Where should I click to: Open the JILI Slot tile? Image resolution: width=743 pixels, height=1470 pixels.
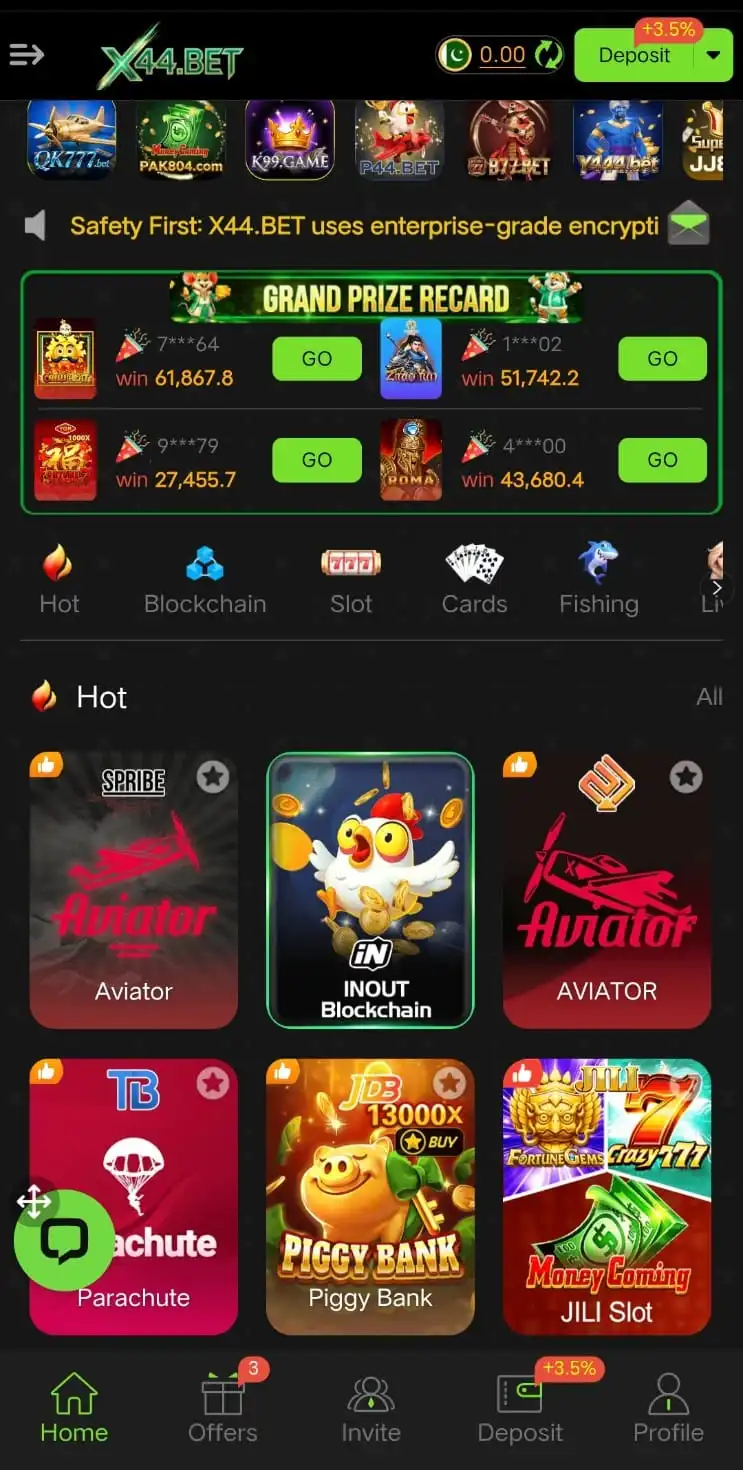607,1197
